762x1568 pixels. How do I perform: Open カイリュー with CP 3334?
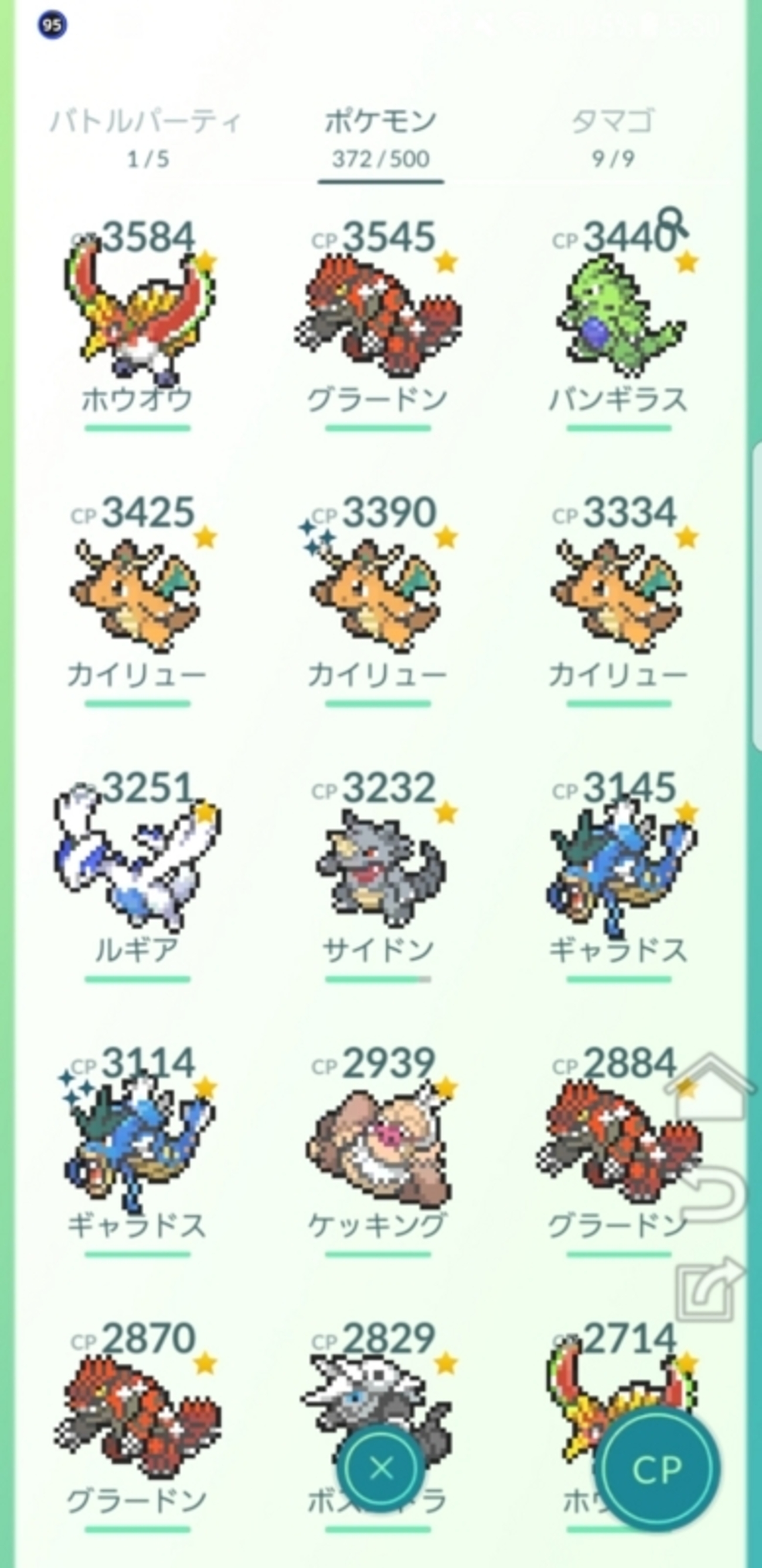[618, 593]
